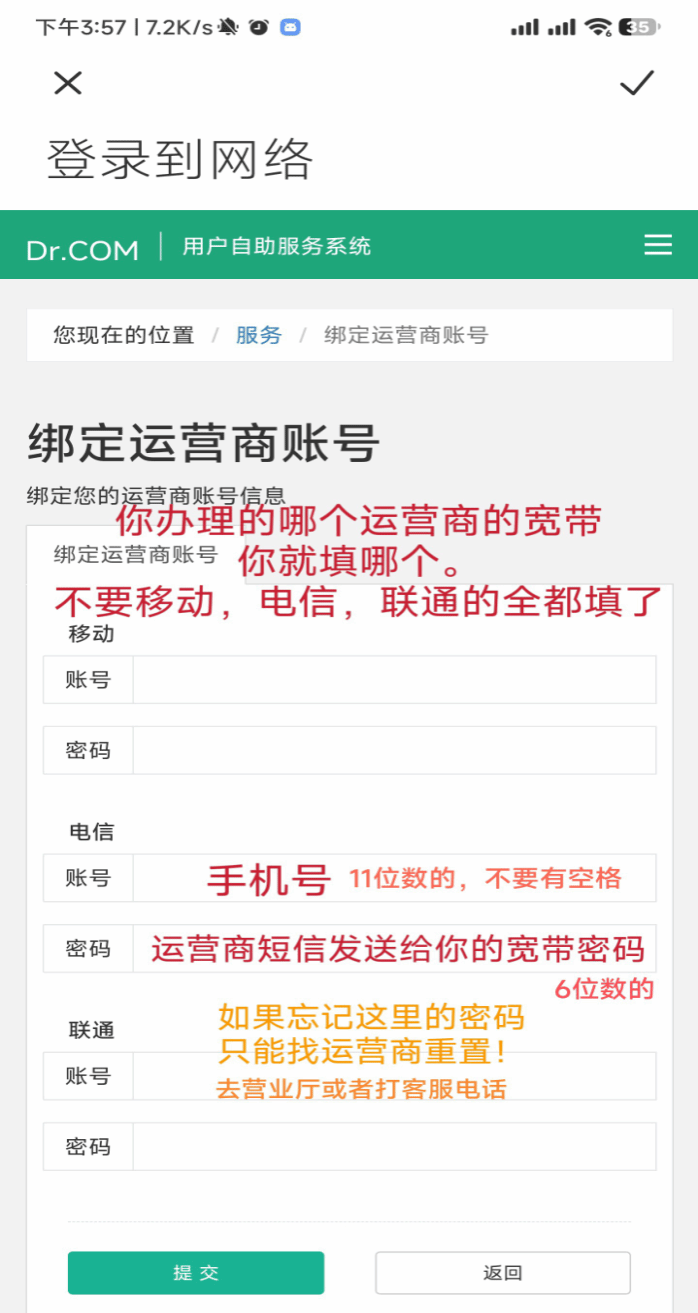
Task: Submit the form with 提交
Action: coord(196,1273)
